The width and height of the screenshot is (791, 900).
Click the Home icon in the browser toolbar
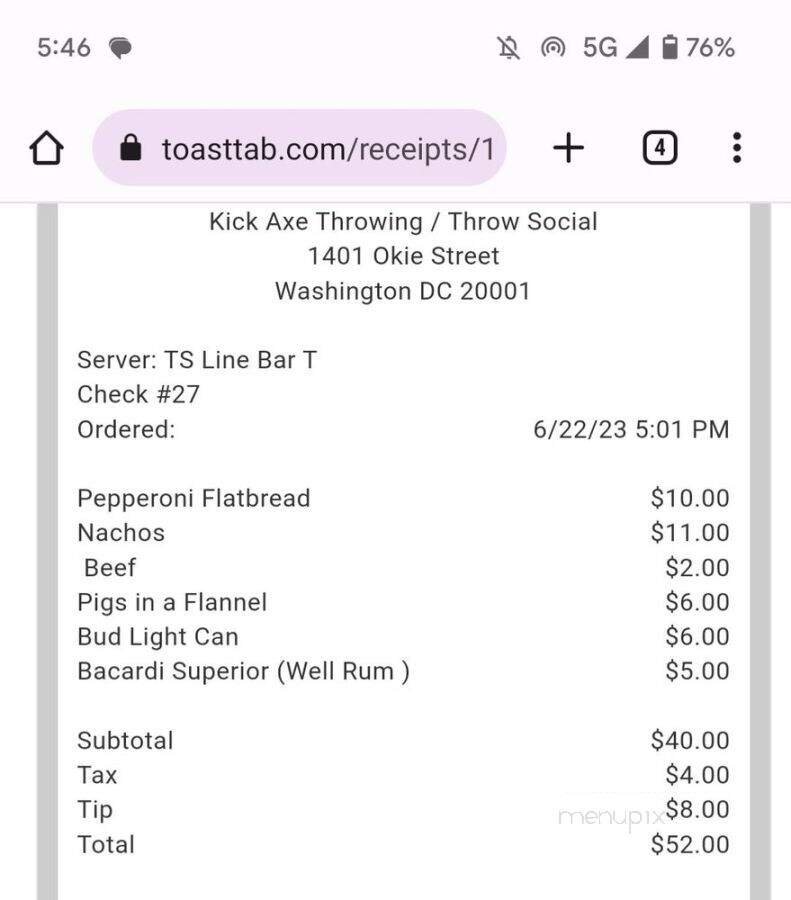pyautogui.click(x=45, y=147)
